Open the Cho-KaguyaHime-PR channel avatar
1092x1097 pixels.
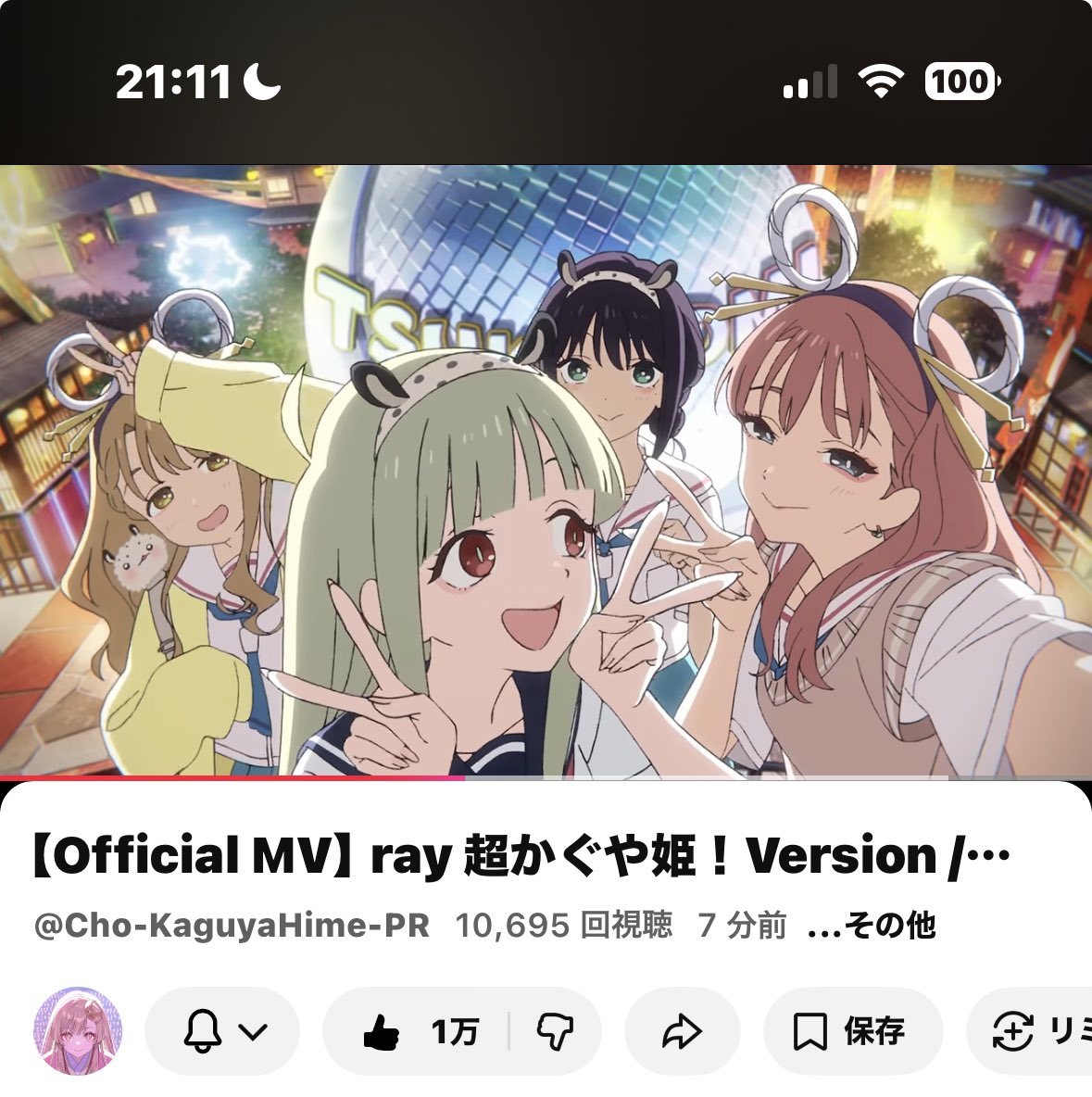(x=78, y=1031)
